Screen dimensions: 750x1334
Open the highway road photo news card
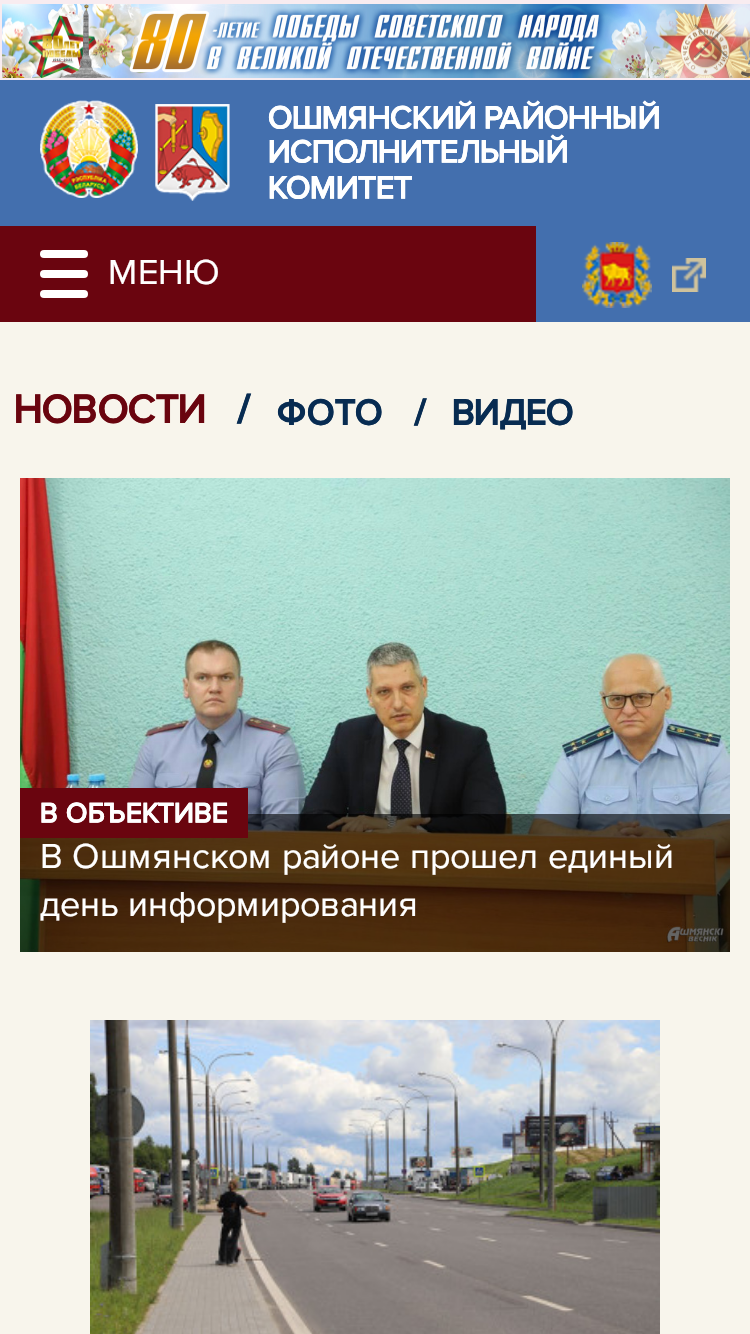point(375,1177)
